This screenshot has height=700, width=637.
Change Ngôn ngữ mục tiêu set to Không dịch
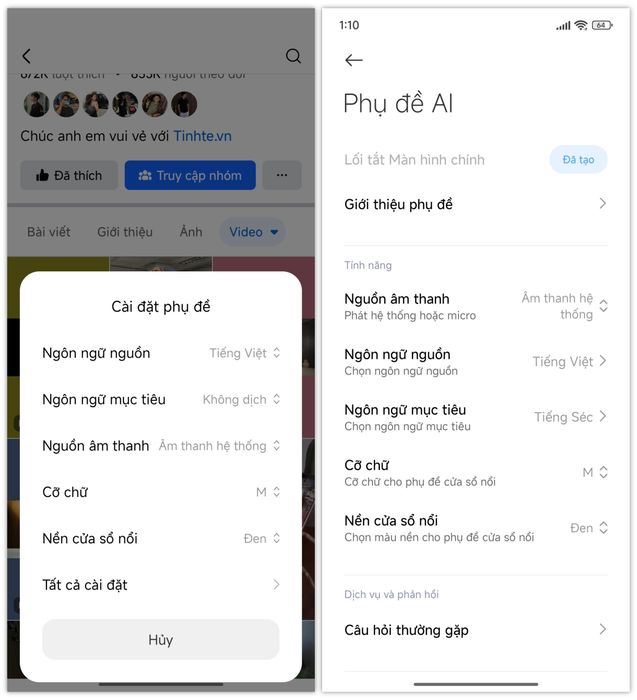coord(160,399)
